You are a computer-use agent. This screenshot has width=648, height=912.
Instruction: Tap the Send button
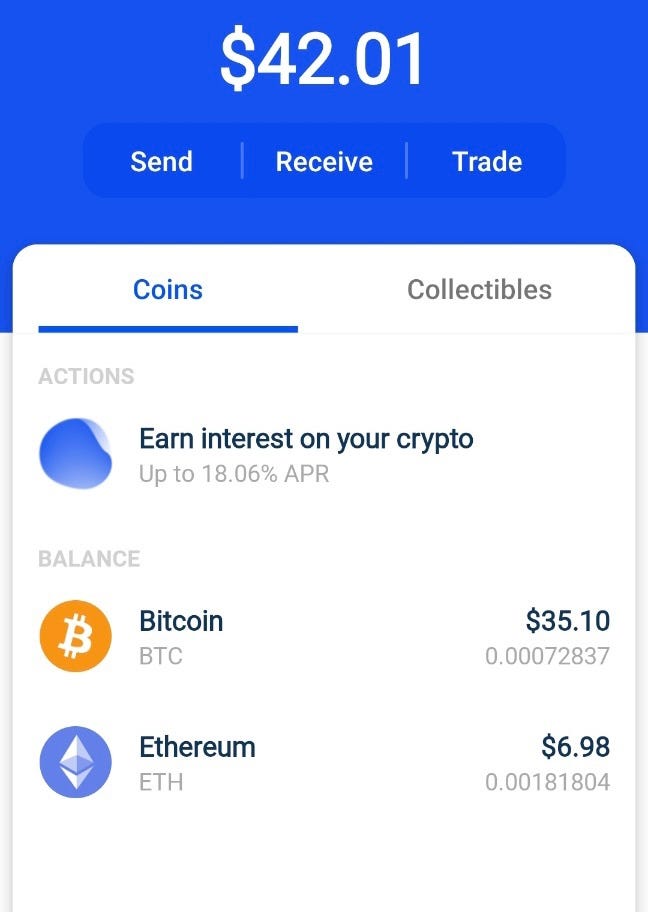click(x=161, y=161)
